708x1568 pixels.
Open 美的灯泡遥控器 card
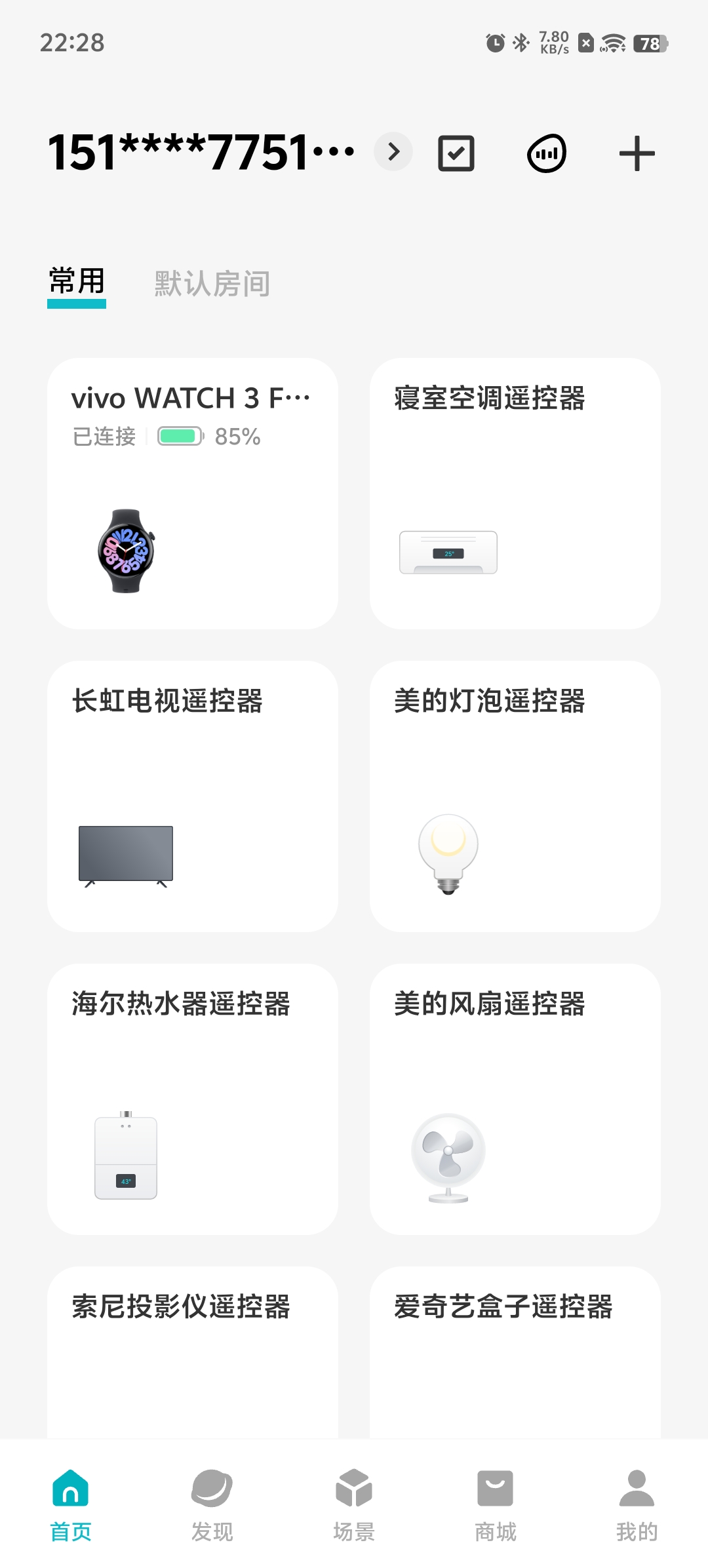515,796
